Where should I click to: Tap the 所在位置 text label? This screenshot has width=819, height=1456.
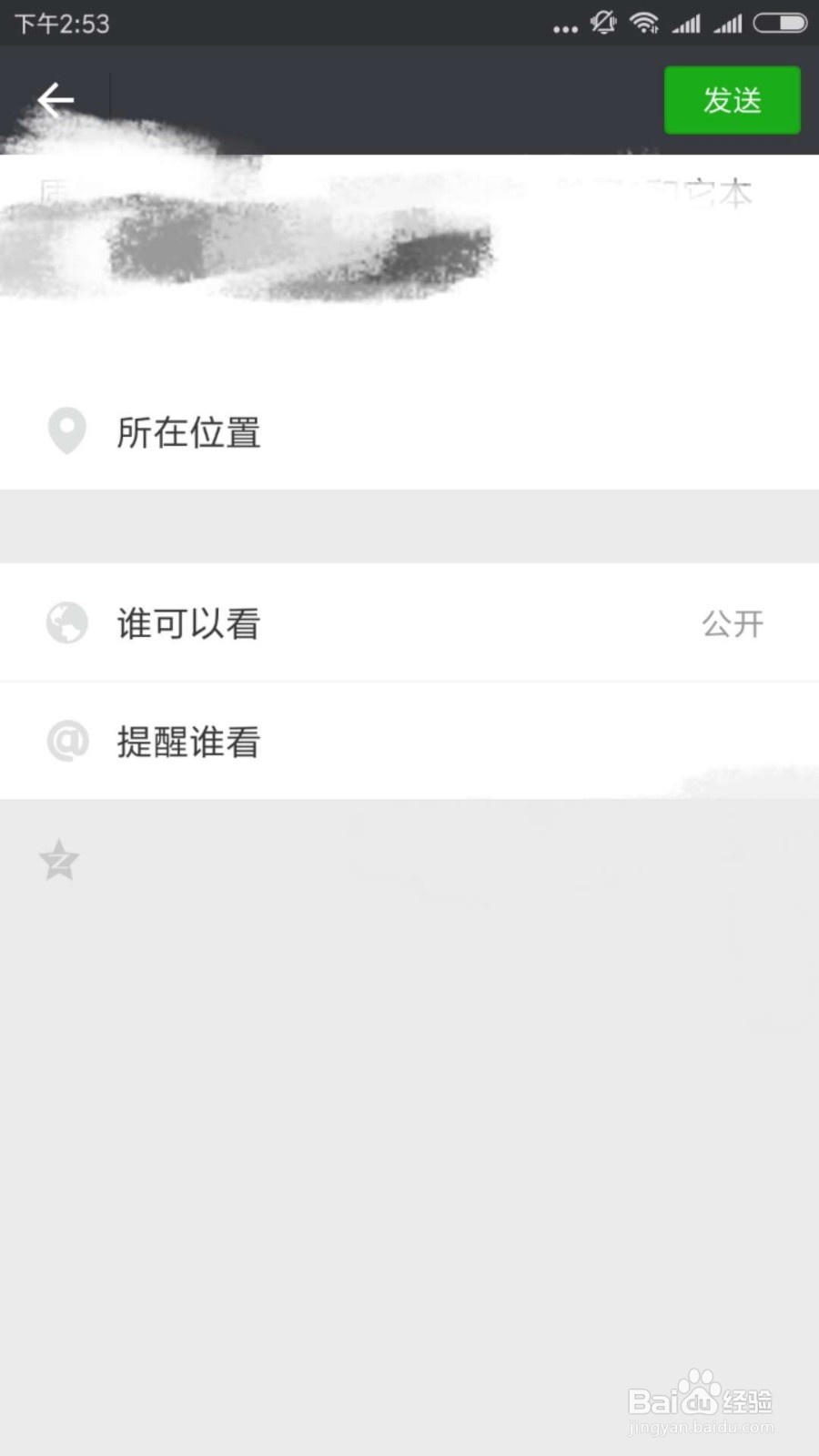point(188,433)
